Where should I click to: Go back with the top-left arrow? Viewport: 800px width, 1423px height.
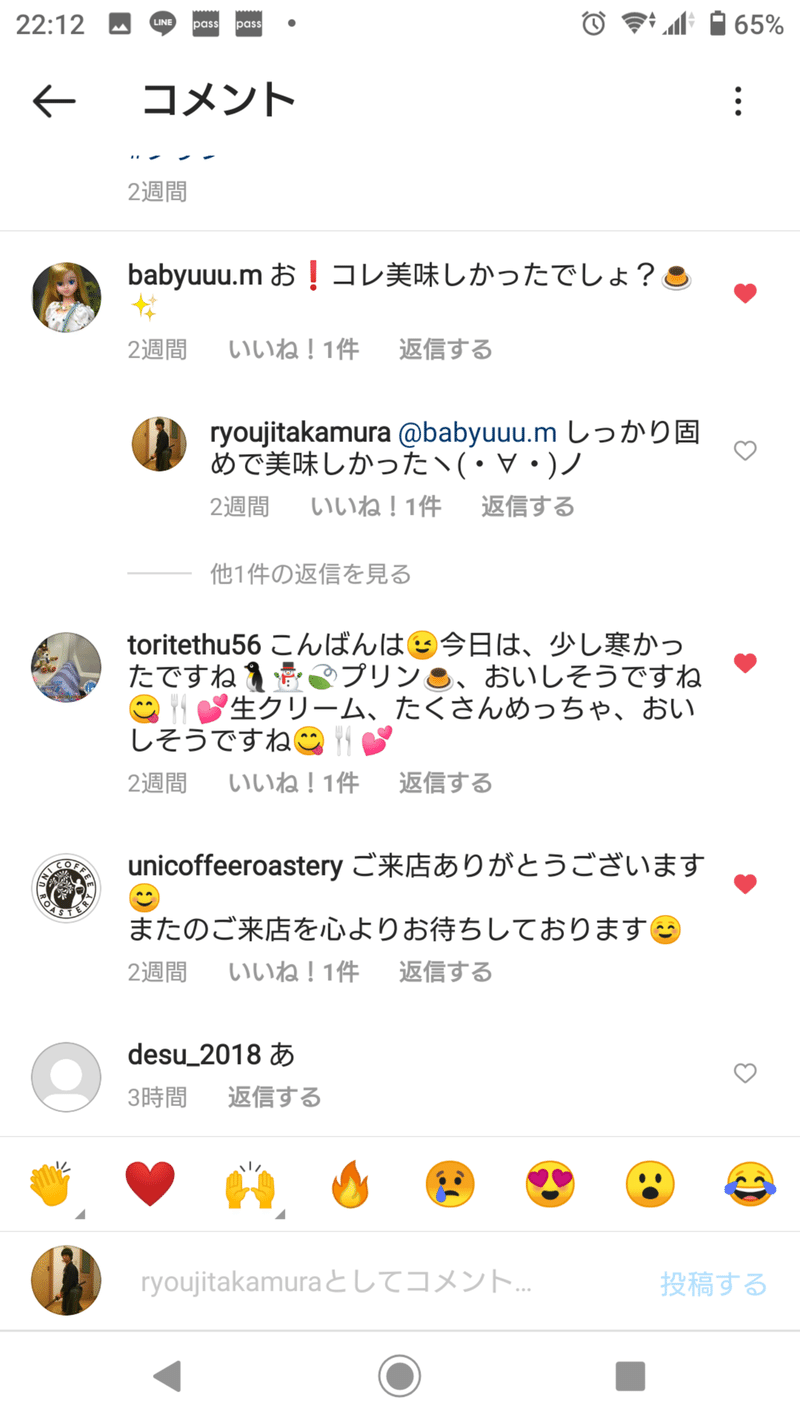pyautogui.click(x=54, y=100)
